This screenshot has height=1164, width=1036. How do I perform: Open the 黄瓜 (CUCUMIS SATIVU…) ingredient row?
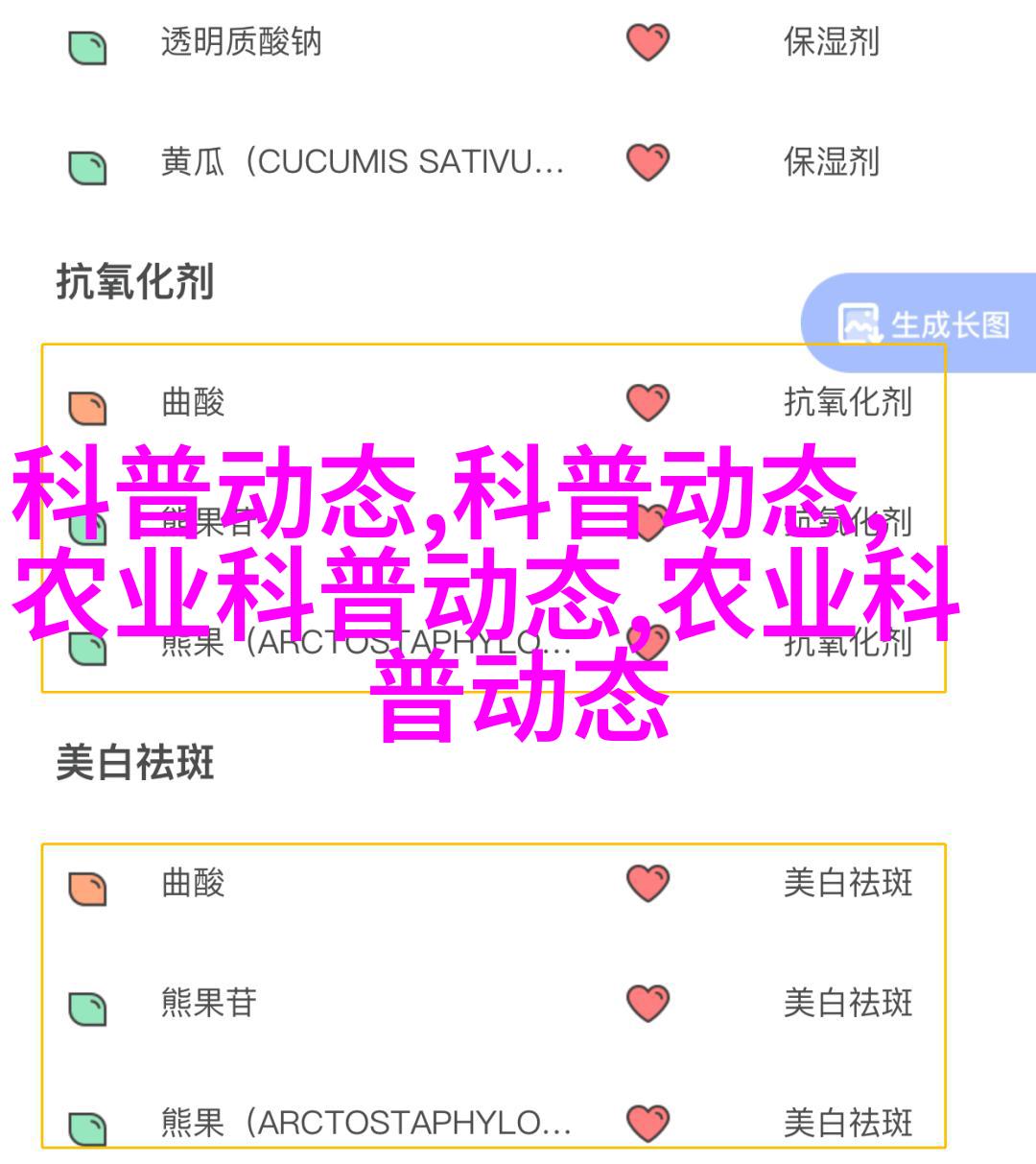coord(362,162)
